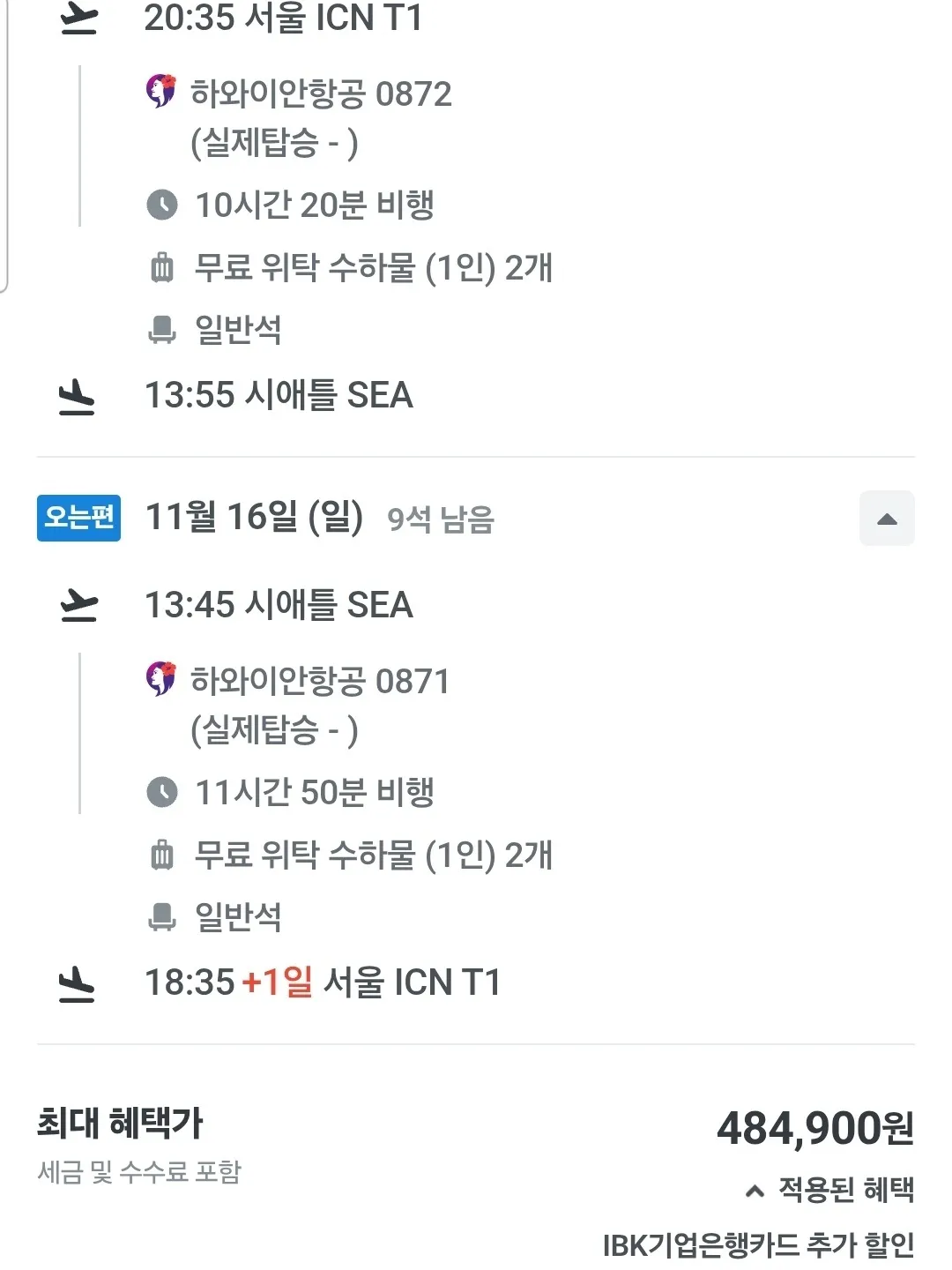Click the 오는편 badge
This screenshot has height=1270, width=952.
(78, 519)
